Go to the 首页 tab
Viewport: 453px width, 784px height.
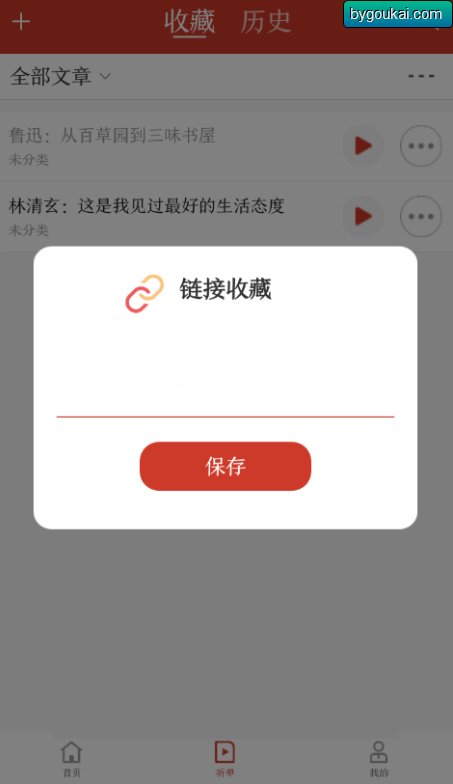[x=72, y=758]
